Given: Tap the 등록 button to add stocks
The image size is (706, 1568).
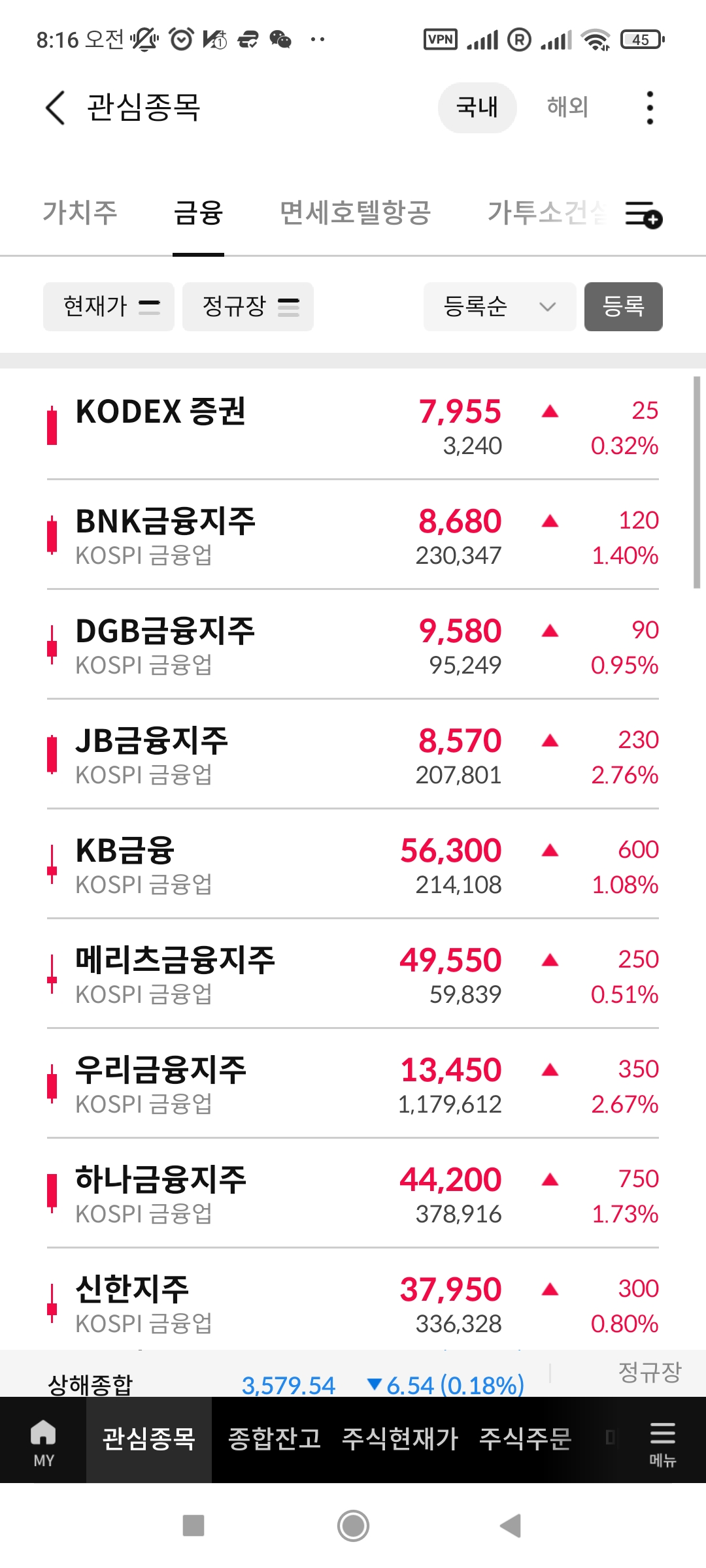Looking at the screenshot, I should click(x=623, y=306).
